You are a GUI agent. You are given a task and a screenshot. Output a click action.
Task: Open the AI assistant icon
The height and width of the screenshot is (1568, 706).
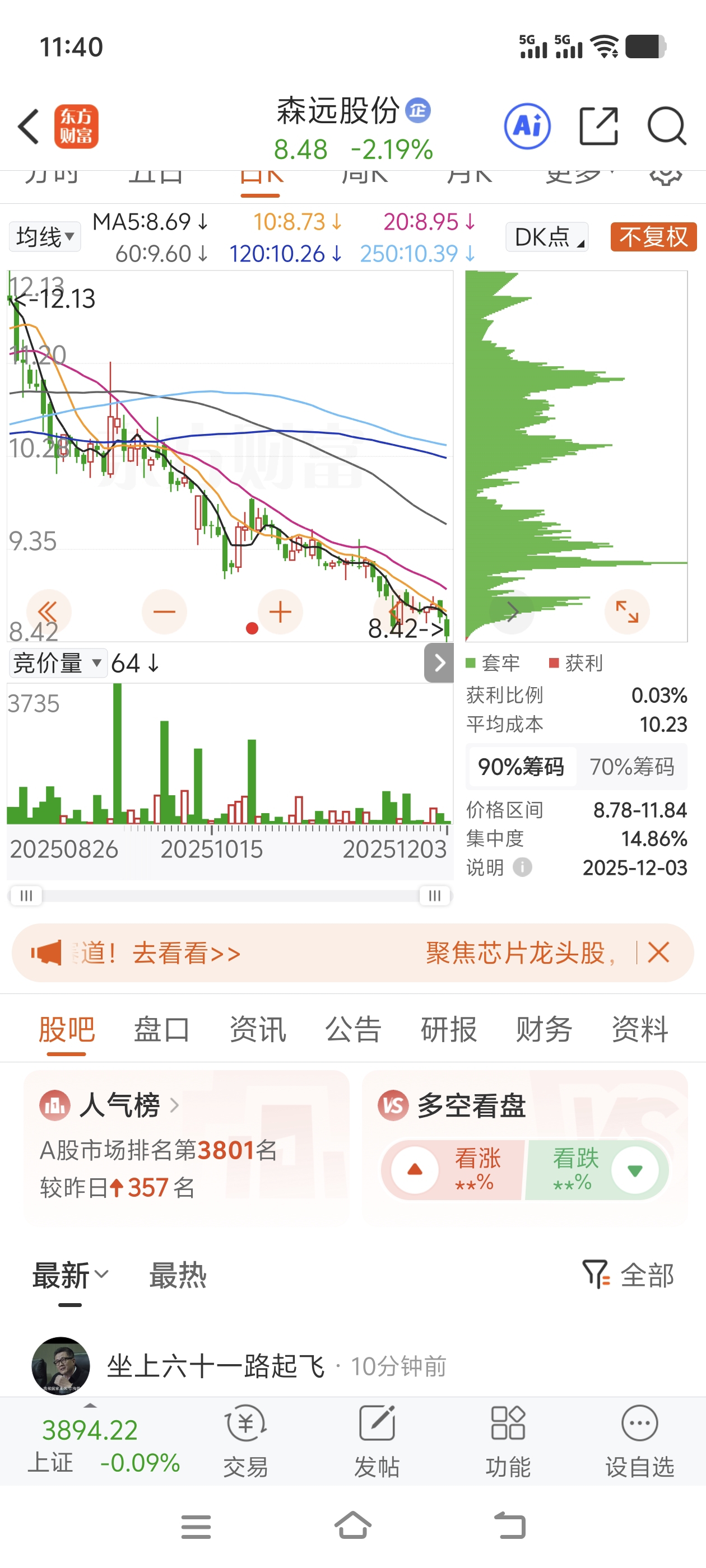pos(527,127)
